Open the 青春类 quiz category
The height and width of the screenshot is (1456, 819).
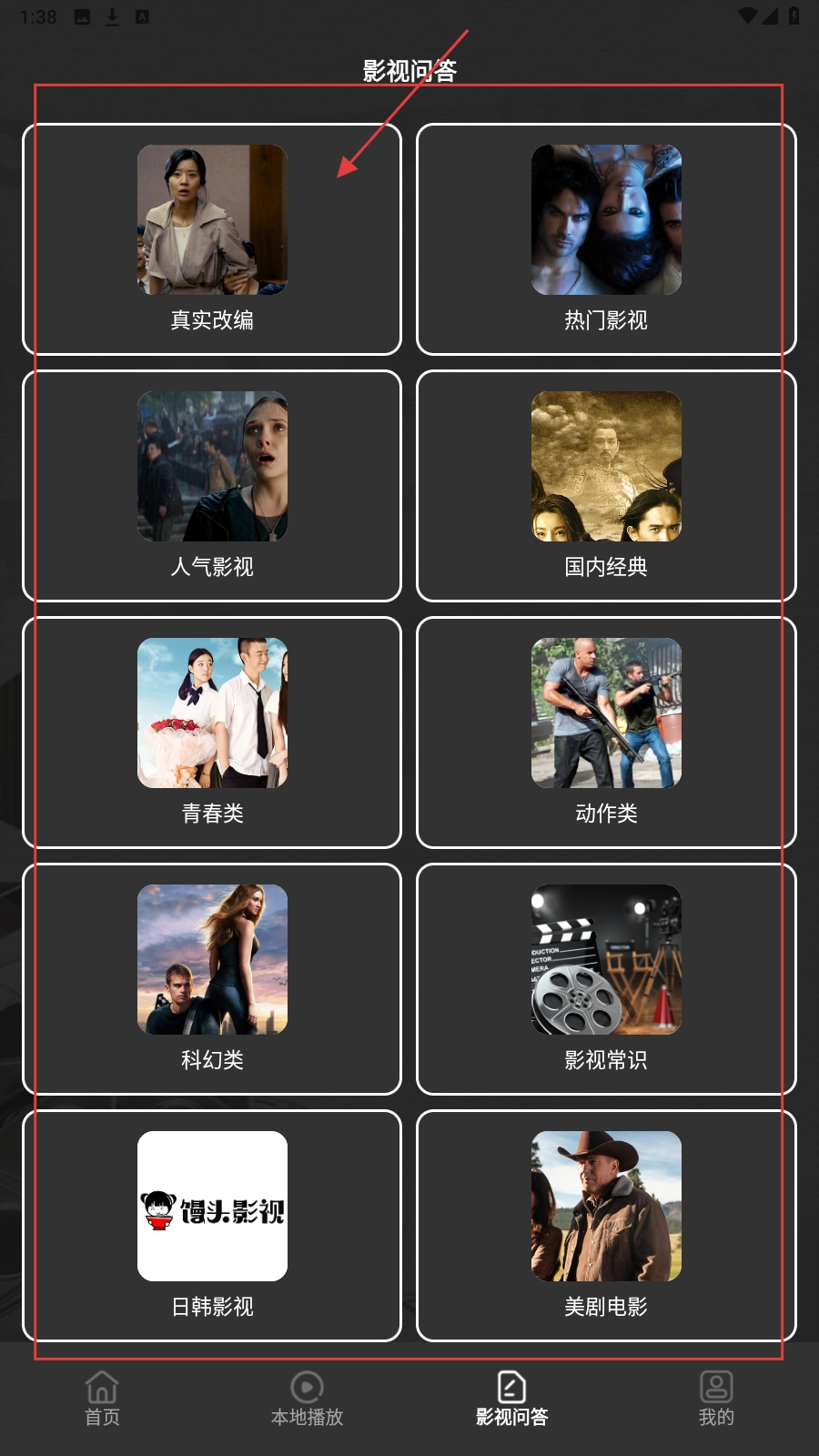point(212,733)
